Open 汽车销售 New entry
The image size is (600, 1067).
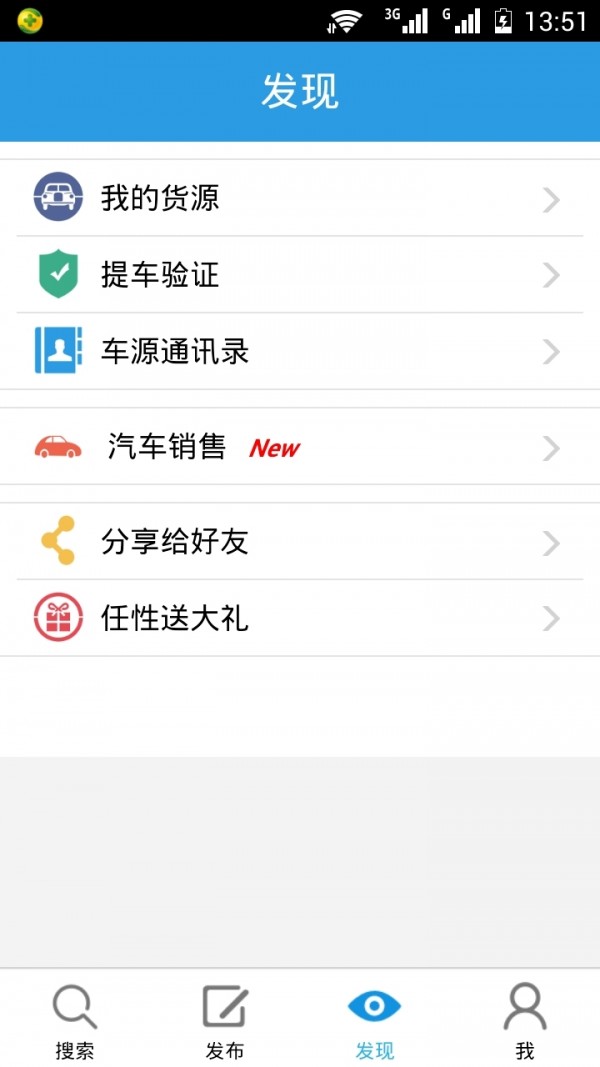[300, 447]
